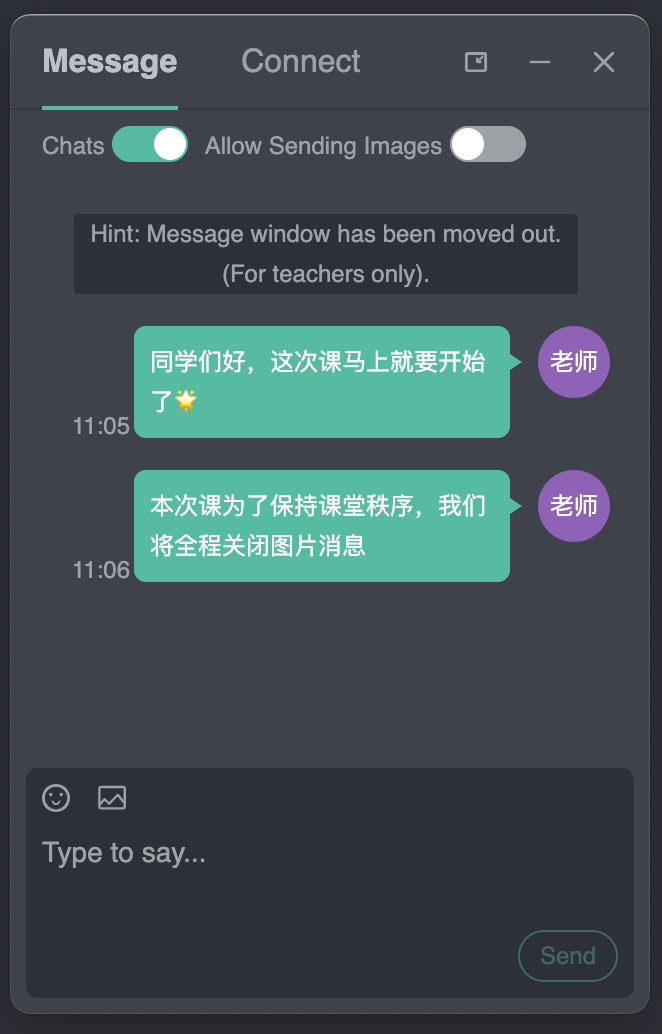This screenshot has height=1034, width=662.
Task: Attach an image to the message
Action: [112, 797]
